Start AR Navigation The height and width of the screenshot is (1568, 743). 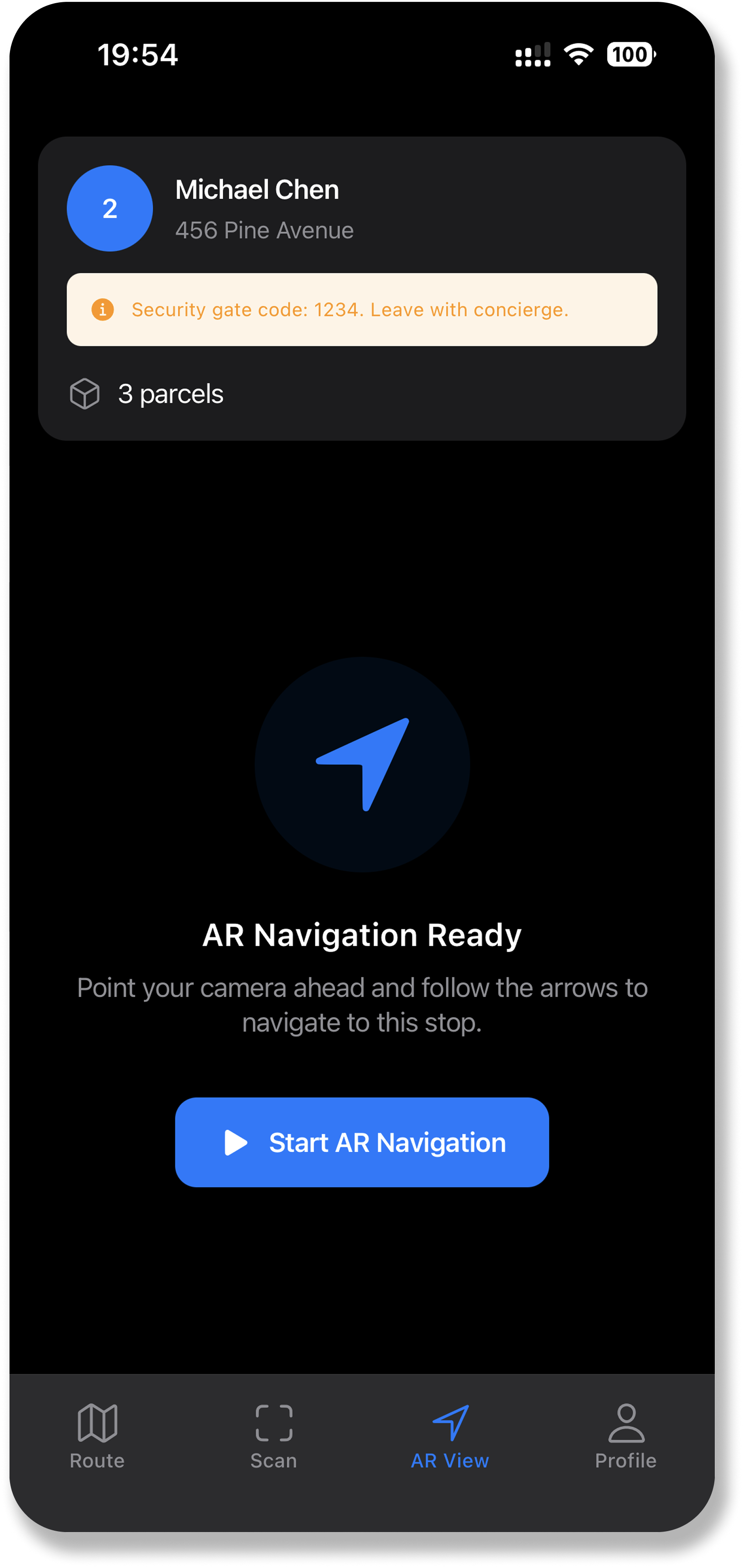pyautogui.click(x=361, y=1143)
